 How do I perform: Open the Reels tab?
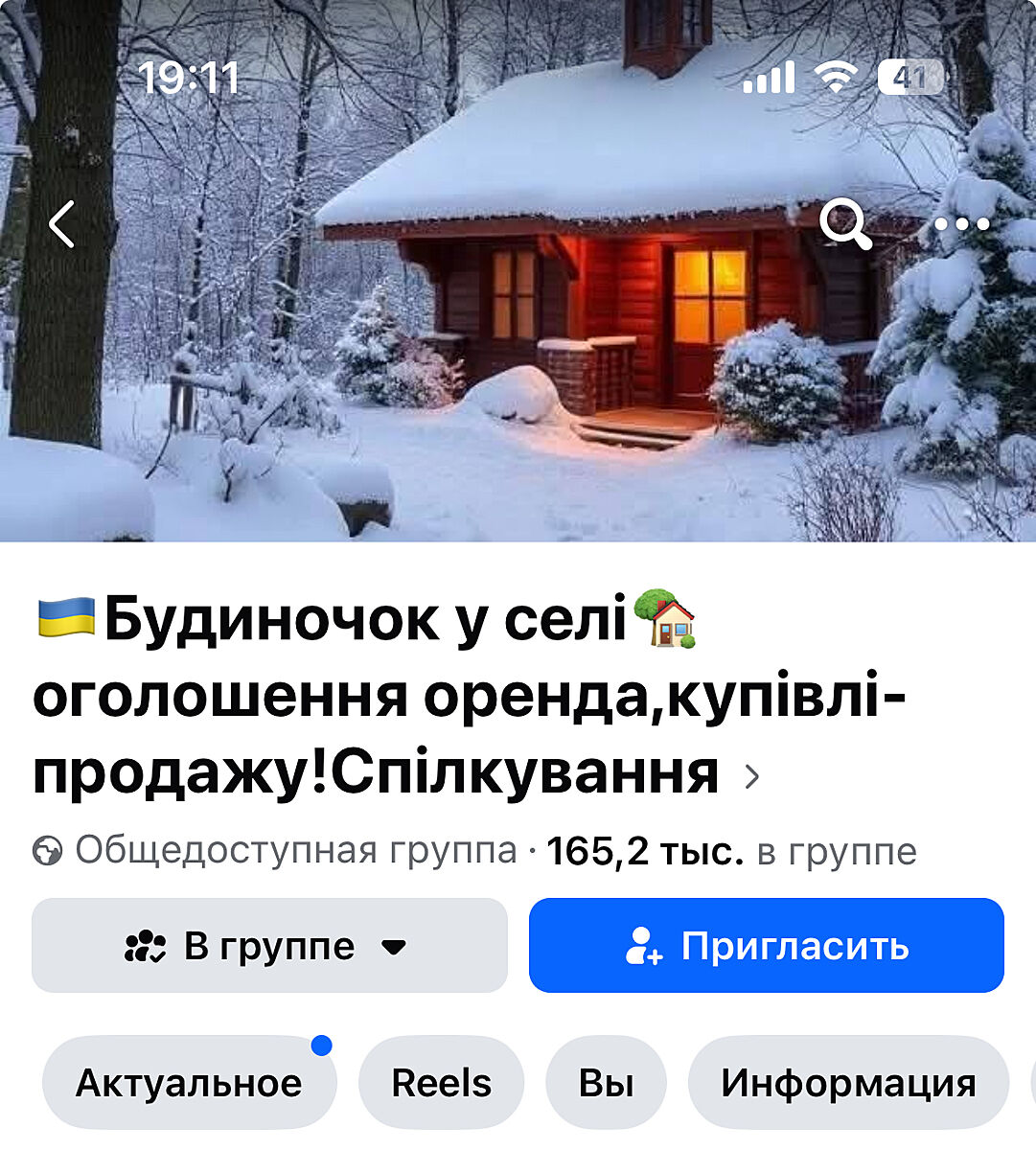pos(441,1084)
